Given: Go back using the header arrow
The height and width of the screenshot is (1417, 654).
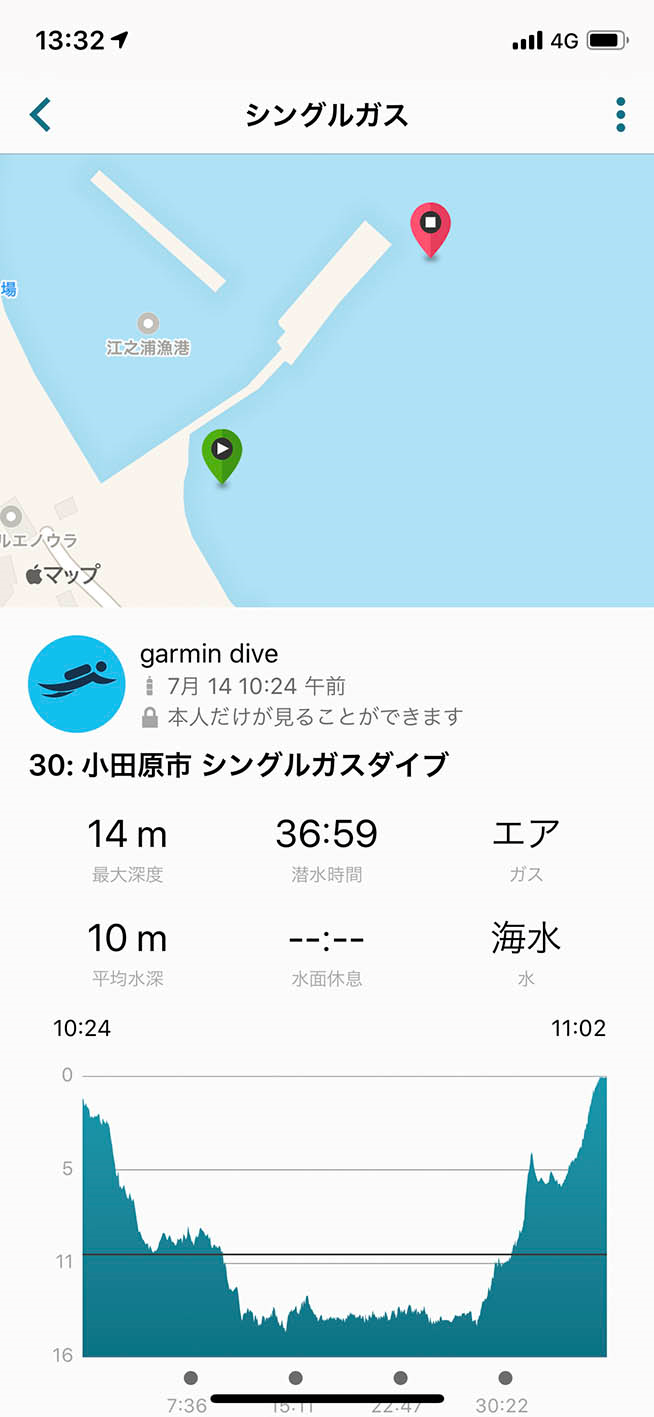Looking at the screenshot, I should [40, 115].
